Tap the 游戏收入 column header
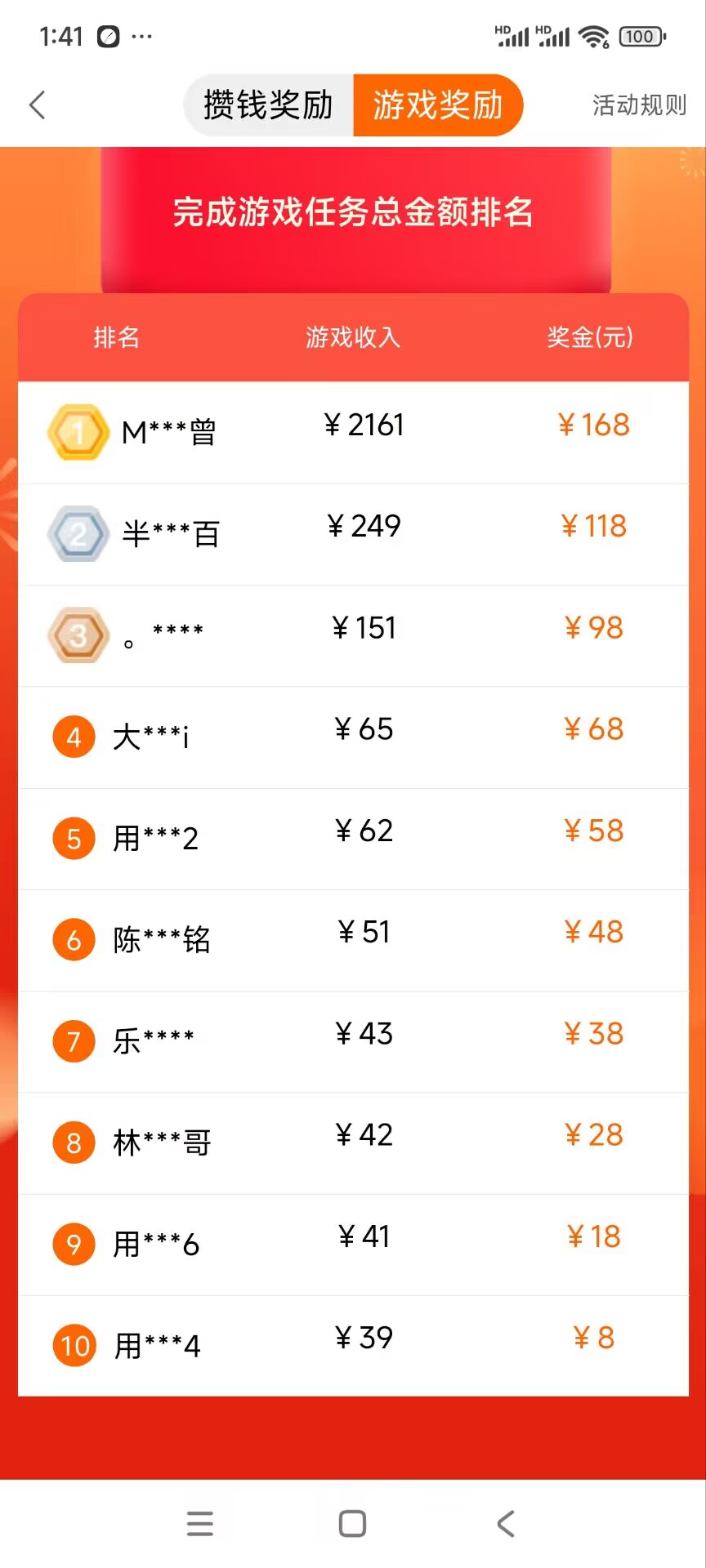The height and width of the screenshot is (1568, 706). coord(353,337)
